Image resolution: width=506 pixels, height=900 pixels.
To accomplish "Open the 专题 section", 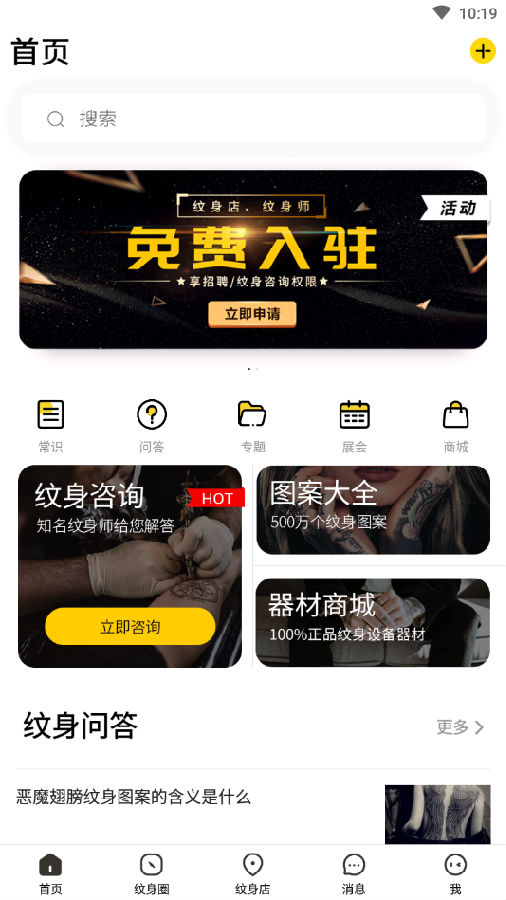I will [252, 426].
